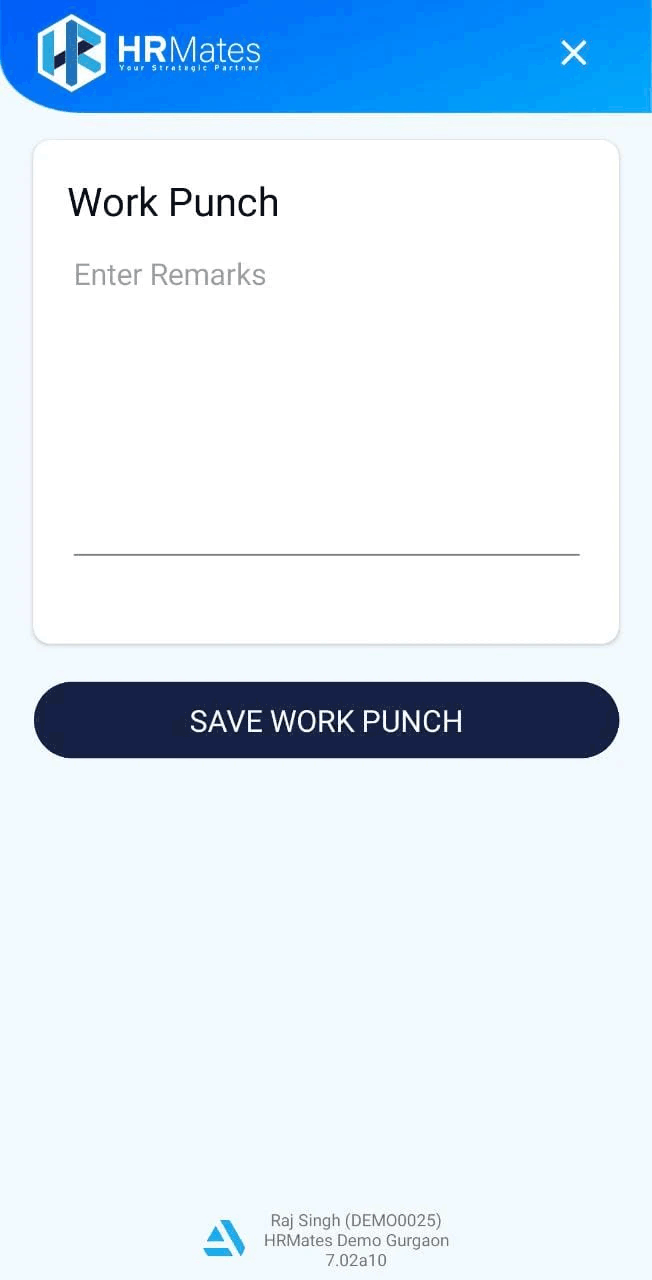Tap the Enter Remarks text field
Image resolution: width=652 pixels, height=1280 pixels.
click(x=326, y=400)
